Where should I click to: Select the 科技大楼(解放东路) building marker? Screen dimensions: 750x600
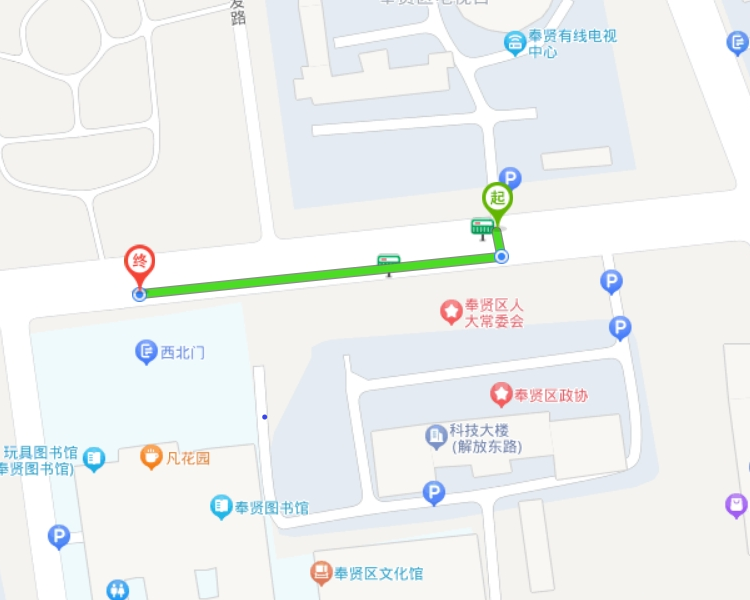pyautogui.click(x=436, y=437)
